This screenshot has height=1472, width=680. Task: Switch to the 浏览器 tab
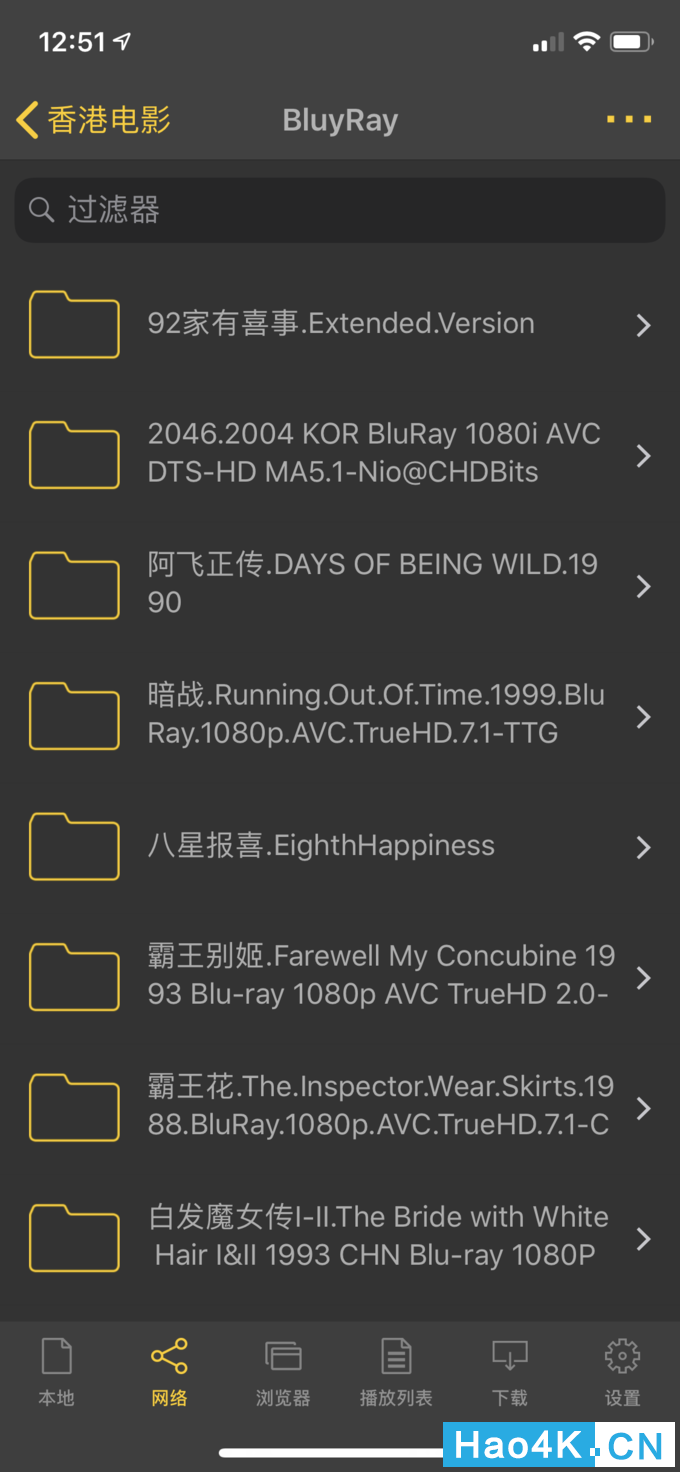(x=283, y=1372)
